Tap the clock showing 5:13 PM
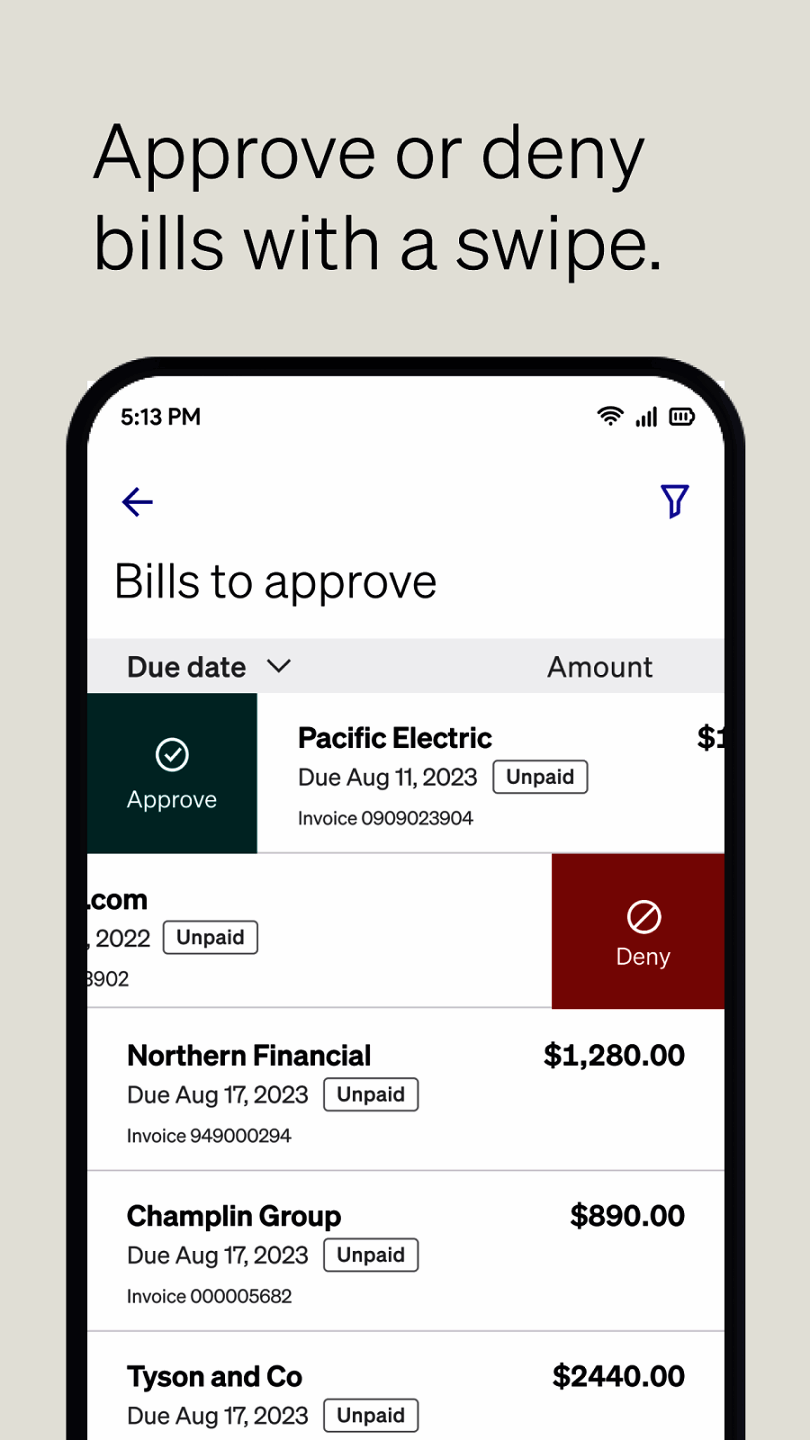The height and width of the screenshot is (1440, 810). pos(160,417)
